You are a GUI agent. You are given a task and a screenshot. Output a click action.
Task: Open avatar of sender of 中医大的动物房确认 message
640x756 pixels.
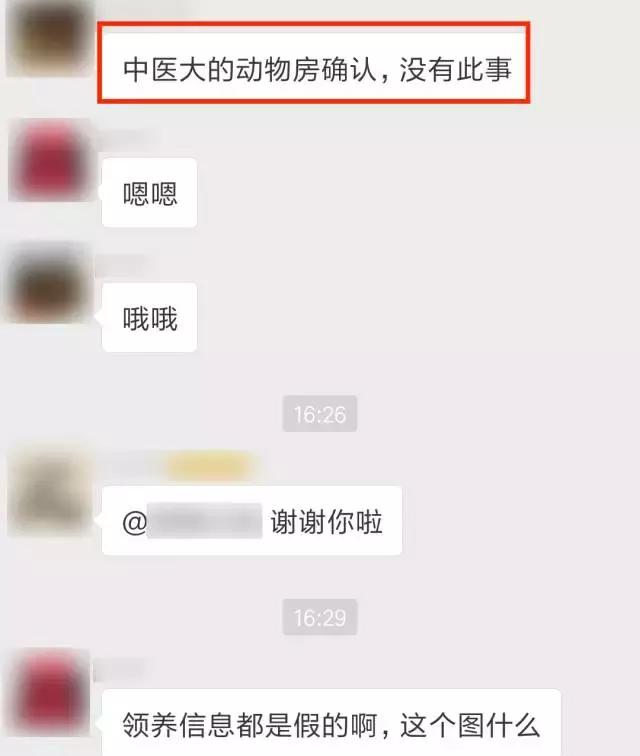(x=49, y=36)
